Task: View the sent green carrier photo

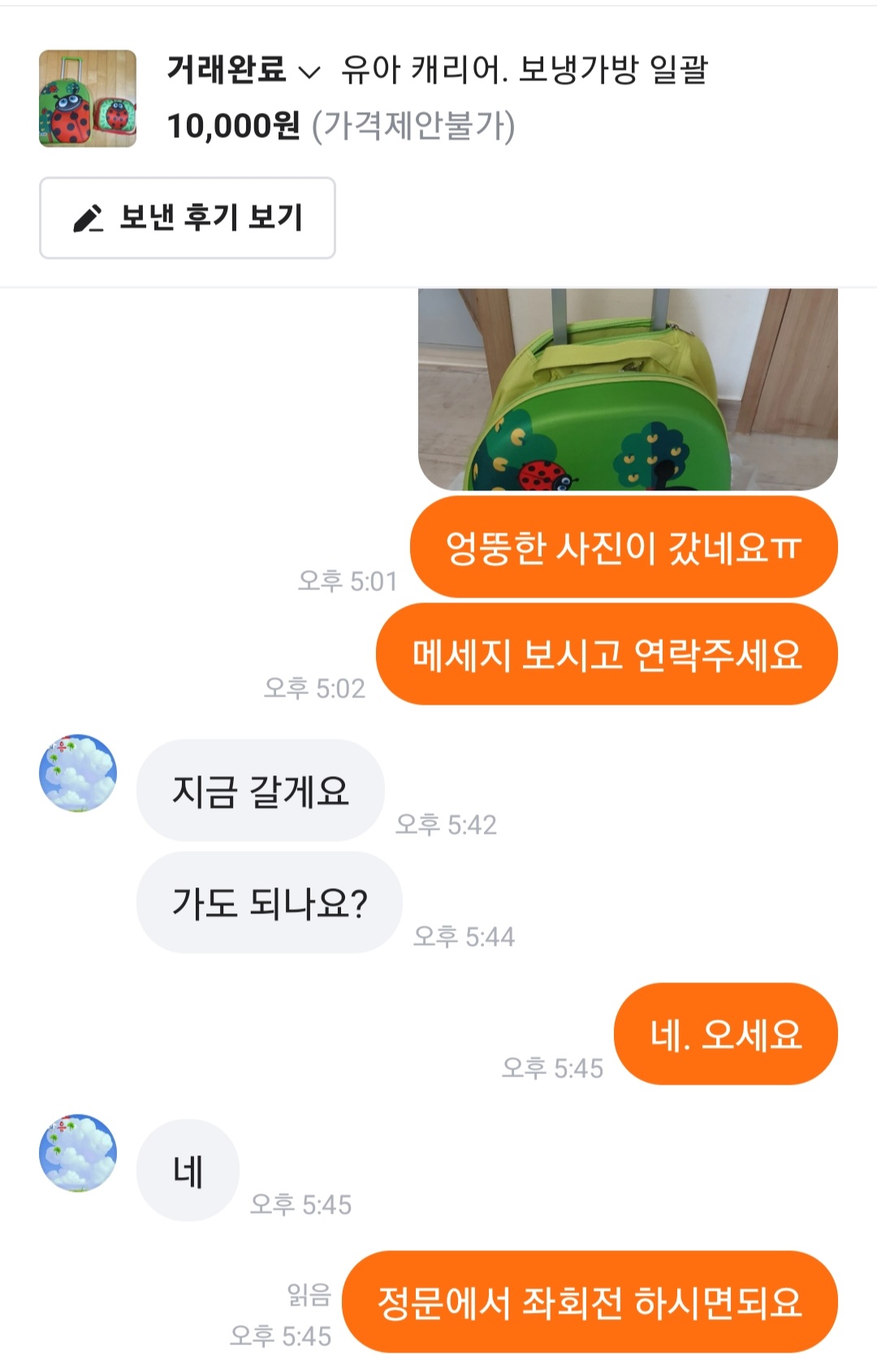Action: (627, 390)
